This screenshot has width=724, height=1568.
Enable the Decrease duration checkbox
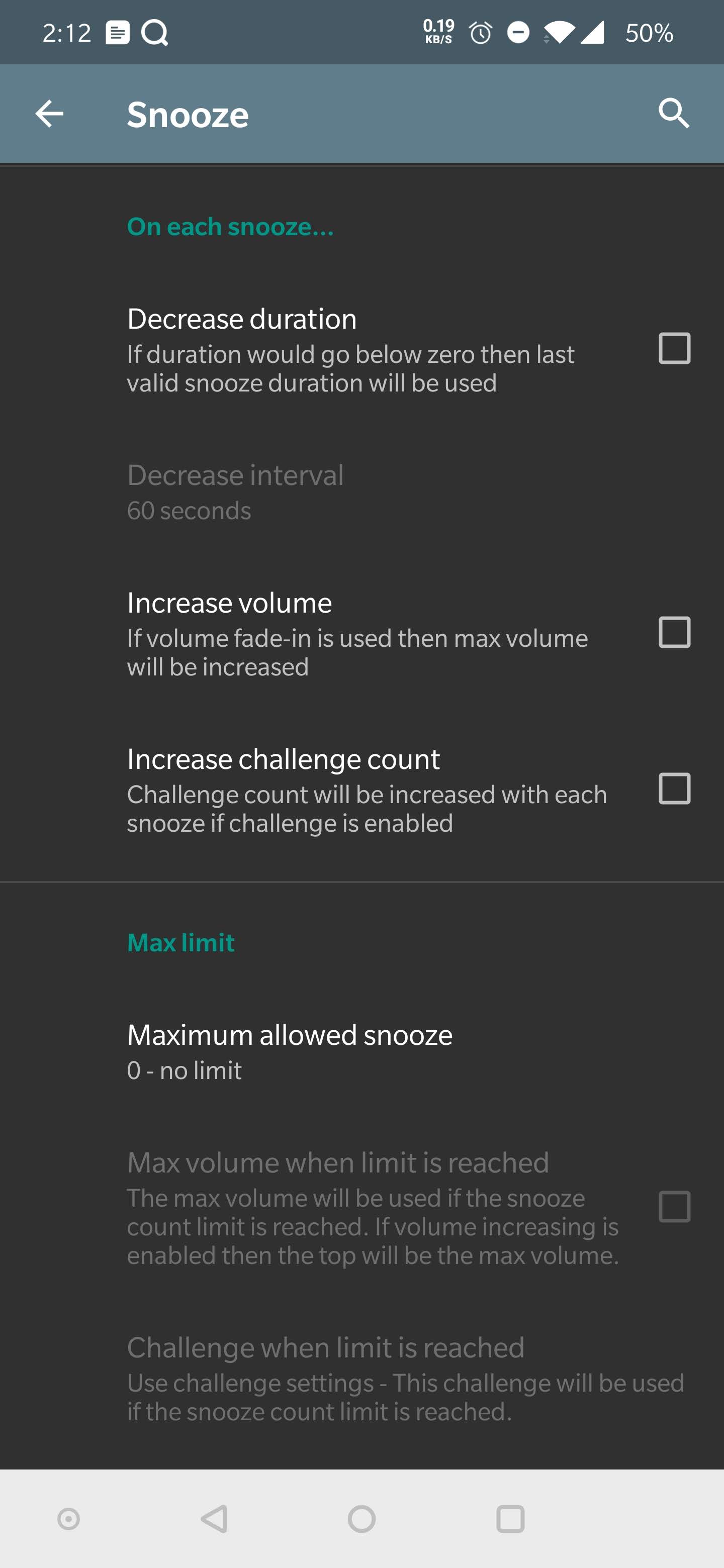pos(674,349)
